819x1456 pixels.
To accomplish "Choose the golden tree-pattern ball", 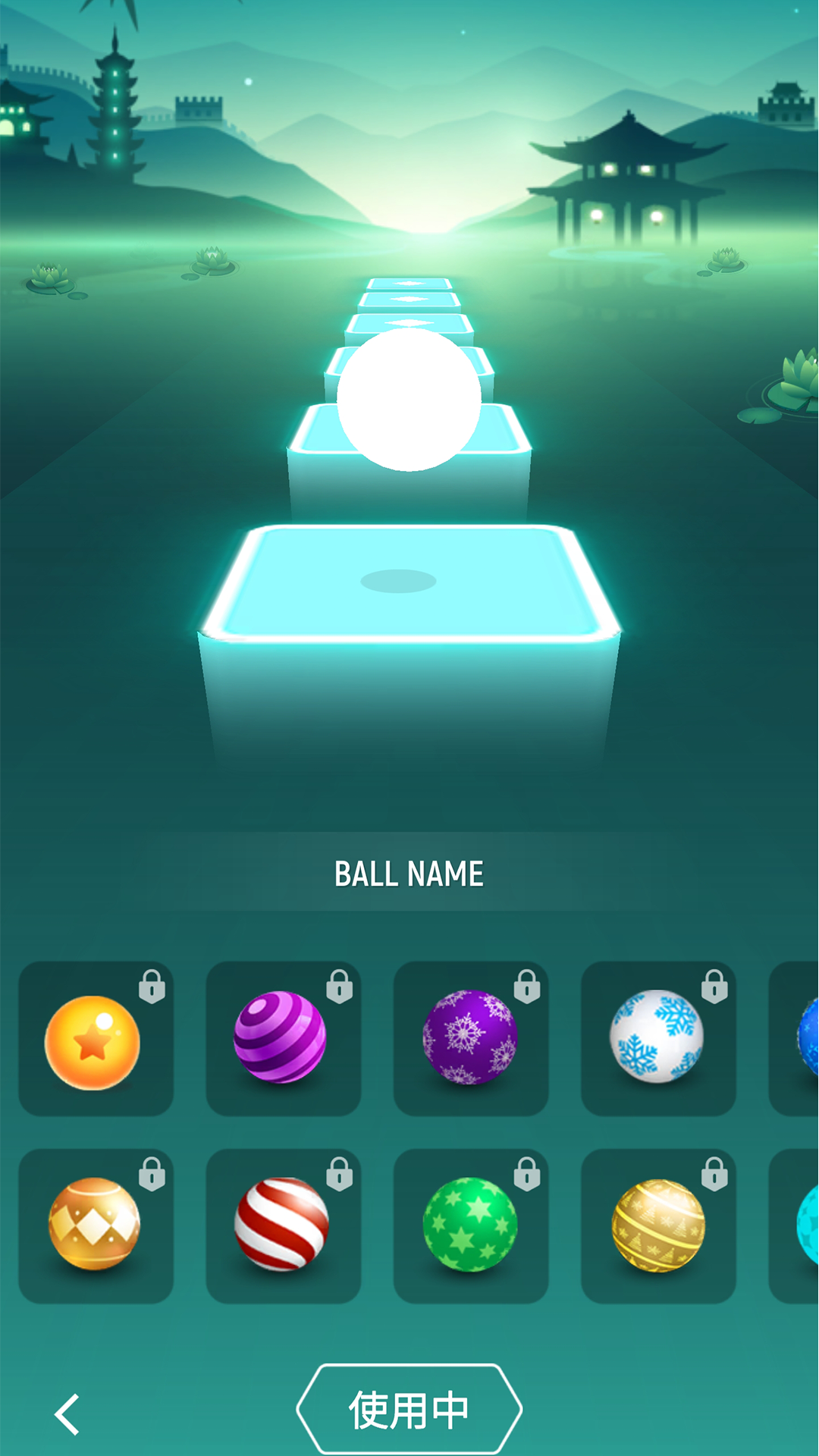I will (657, 1225).
